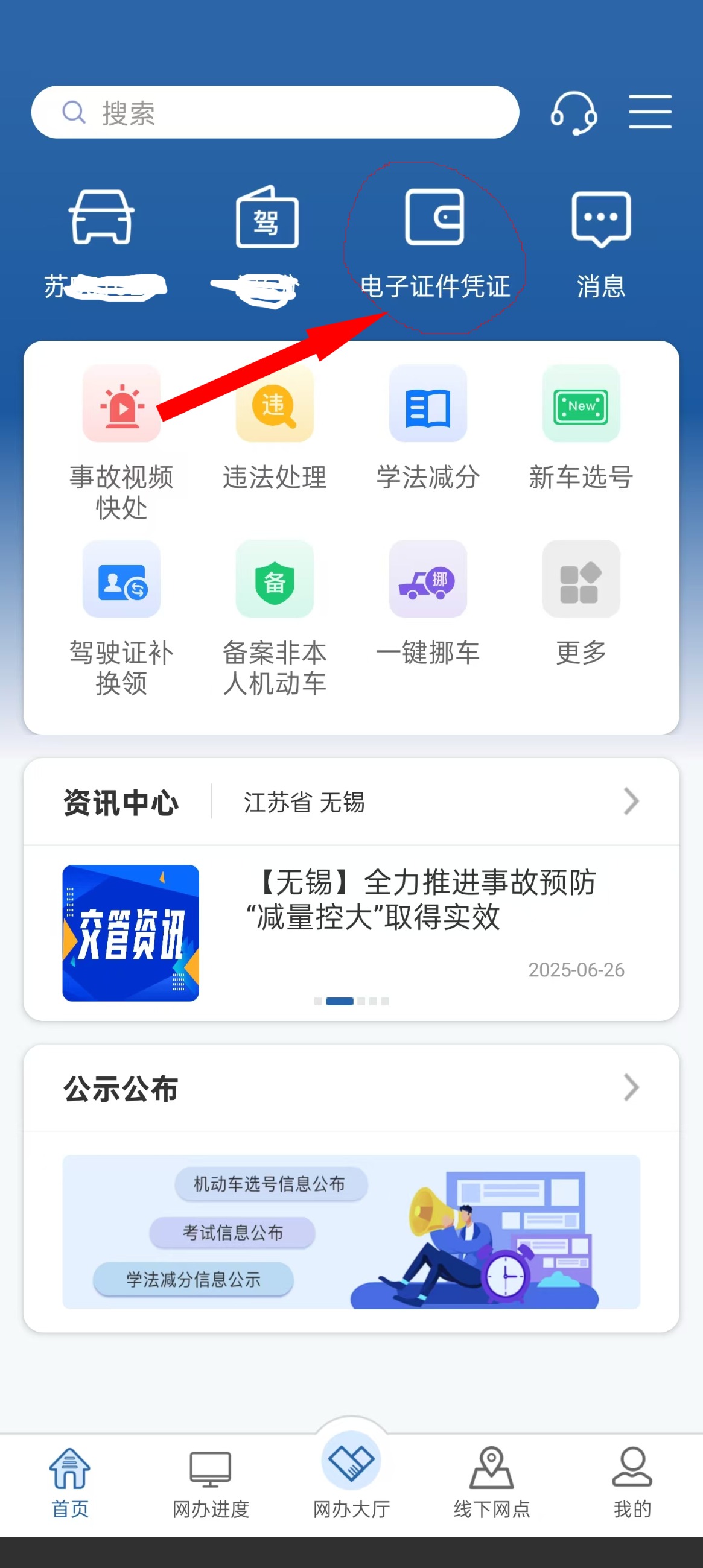
Task: Tap 一键挪车
Action: pyautogui.click(x=428, y=603)
